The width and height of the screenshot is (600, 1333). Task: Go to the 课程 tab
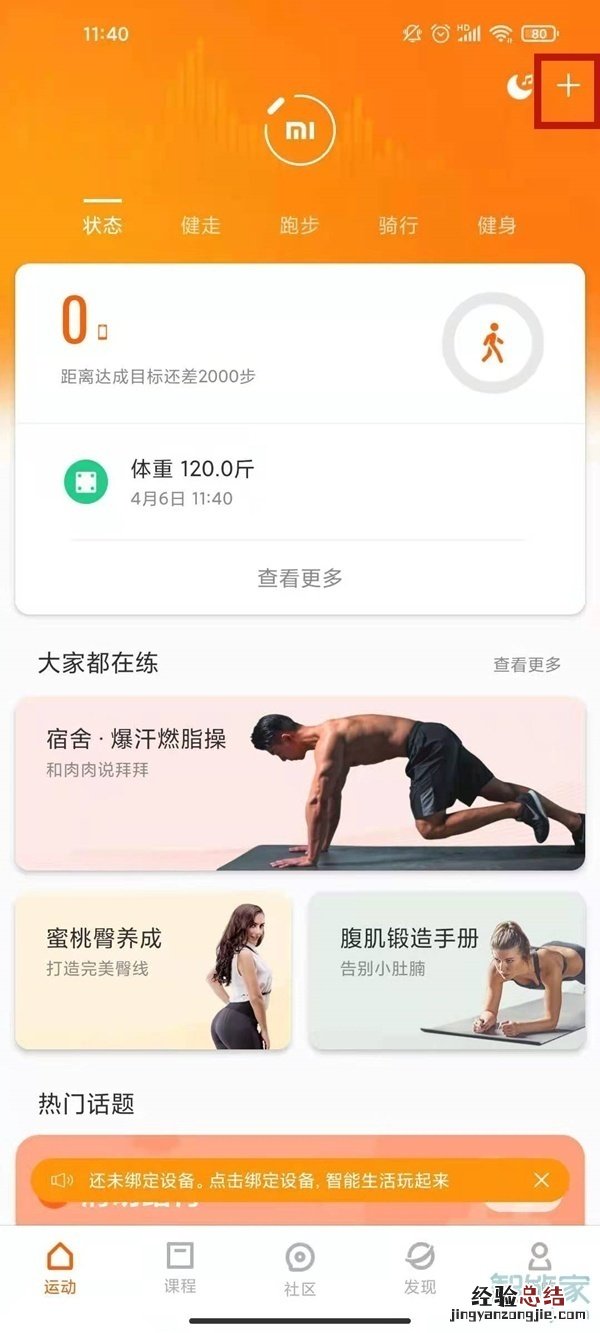click(x=180, y=1267)
